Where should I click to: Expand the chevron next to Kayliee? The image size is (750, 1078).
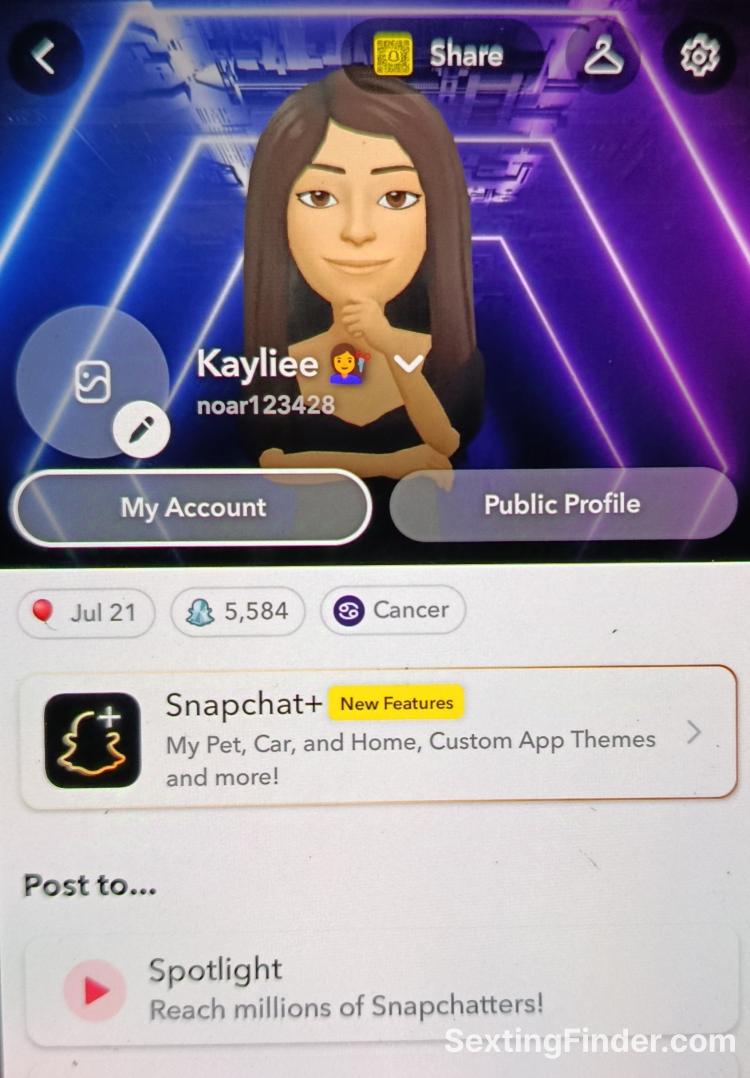(x=408, y=364)
